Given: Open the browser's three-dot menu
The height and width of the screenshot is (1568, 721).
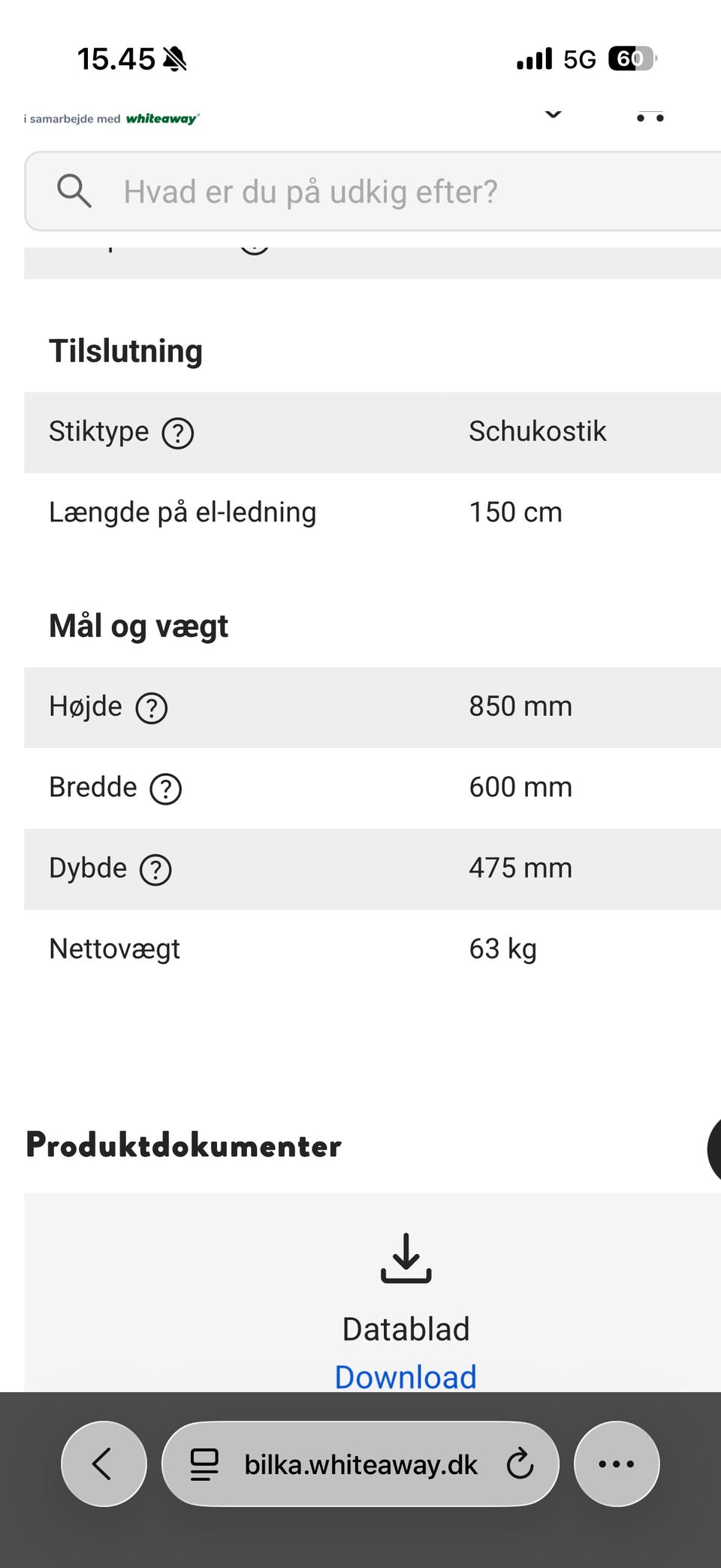Looking at the screenshot, I should pos(617,1464).
